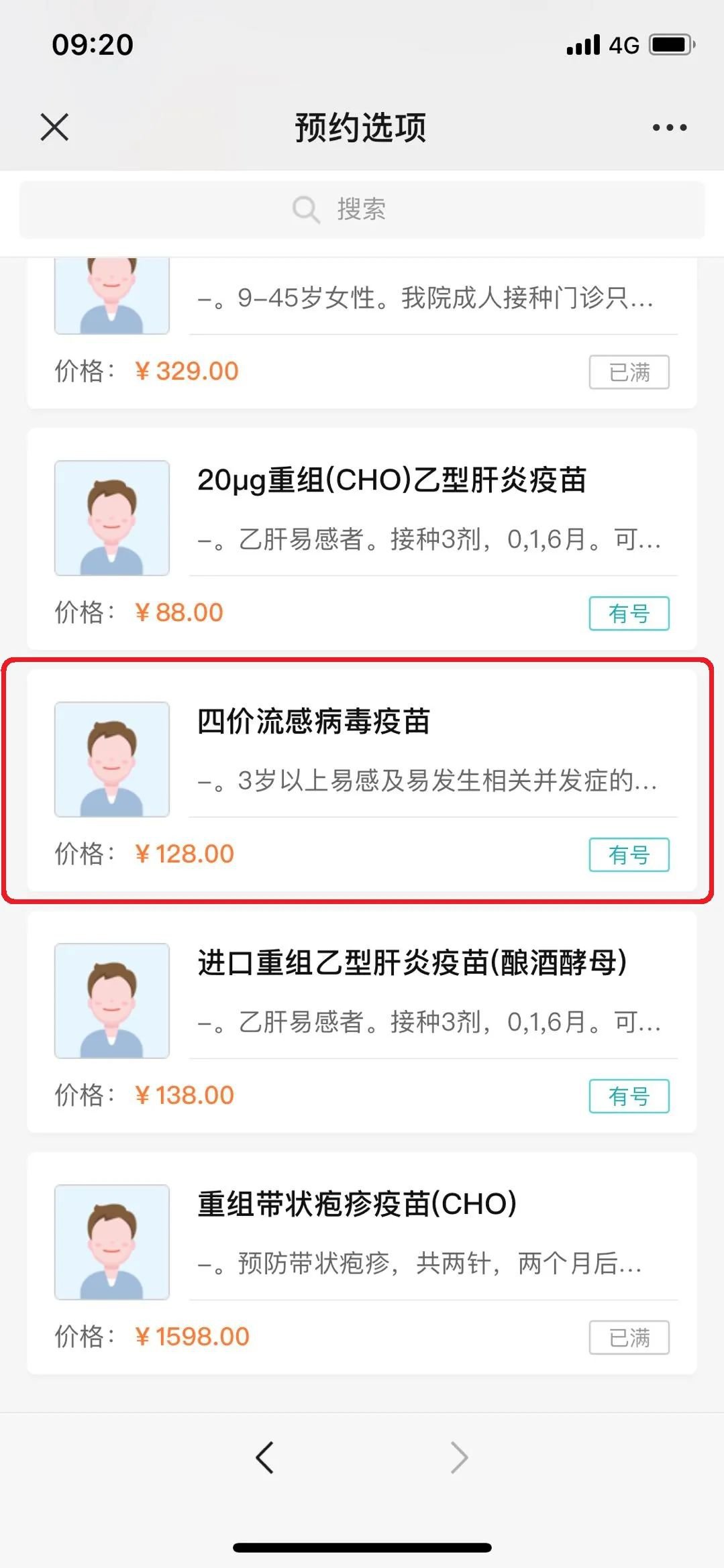Viewport: 724px width, 1568px height.
Task: Tap 已满 for the ¥1598.00 vaccine
Action: [x=629, y=1337]
